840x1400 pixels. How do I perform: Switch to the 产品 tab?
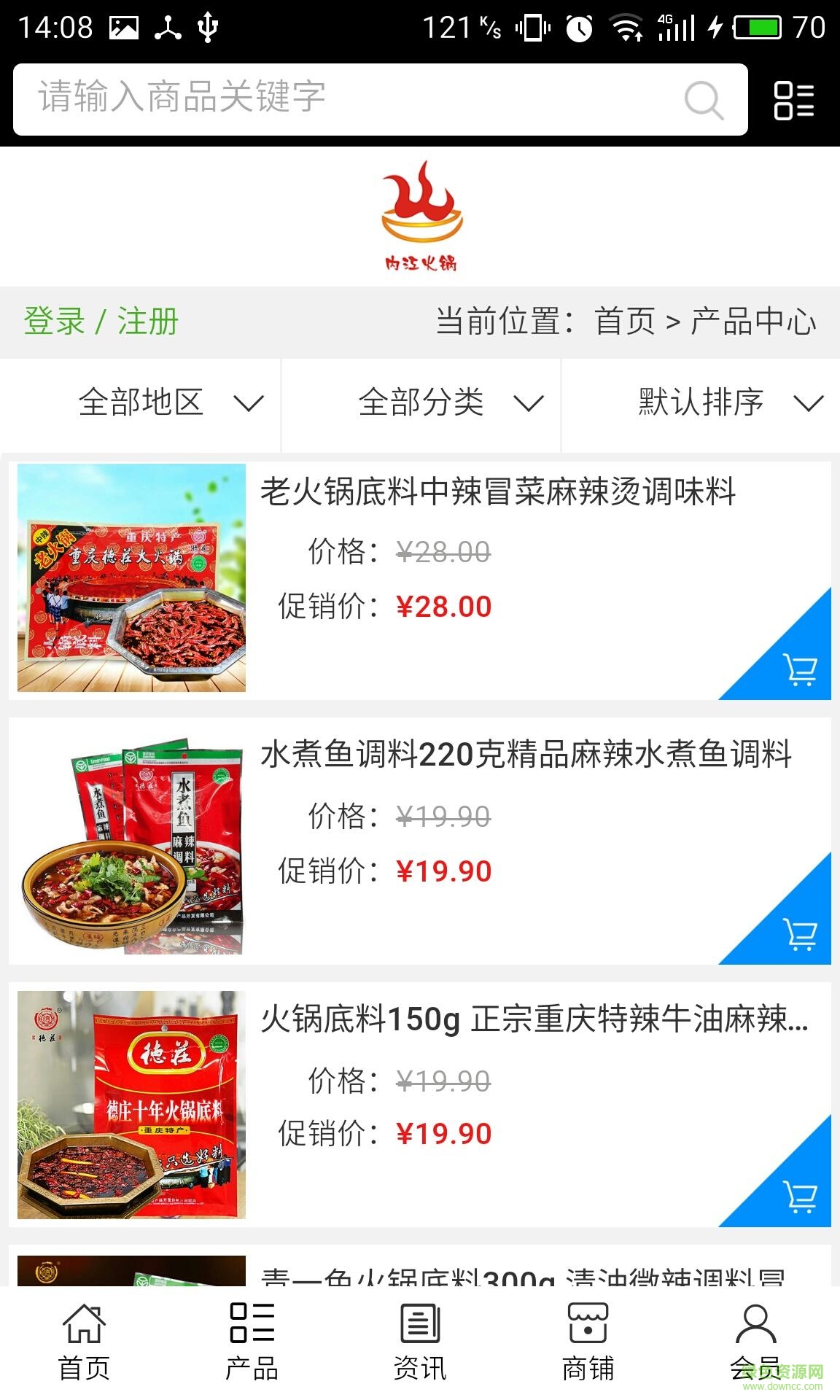252,1343
